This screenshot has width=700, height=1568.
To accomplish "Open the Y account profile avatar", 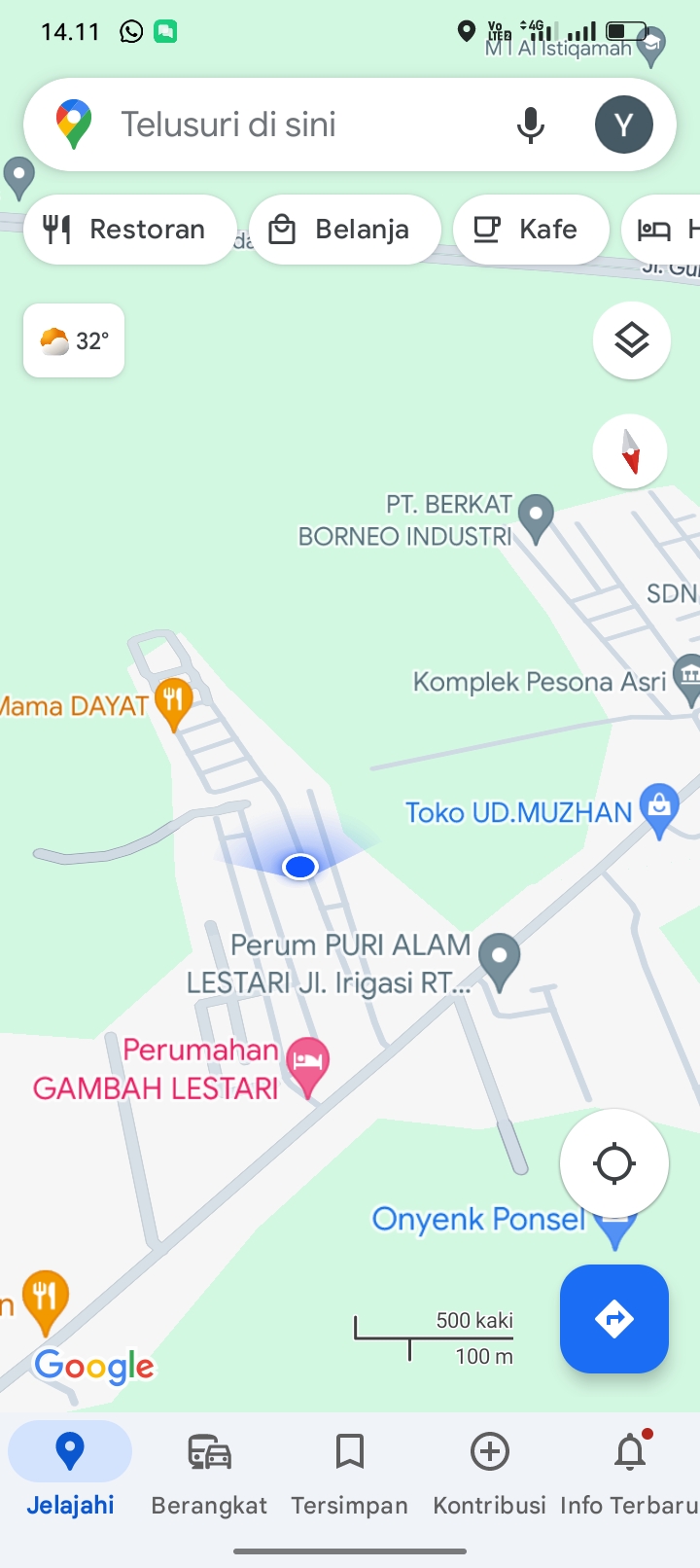I will (623, 125).
